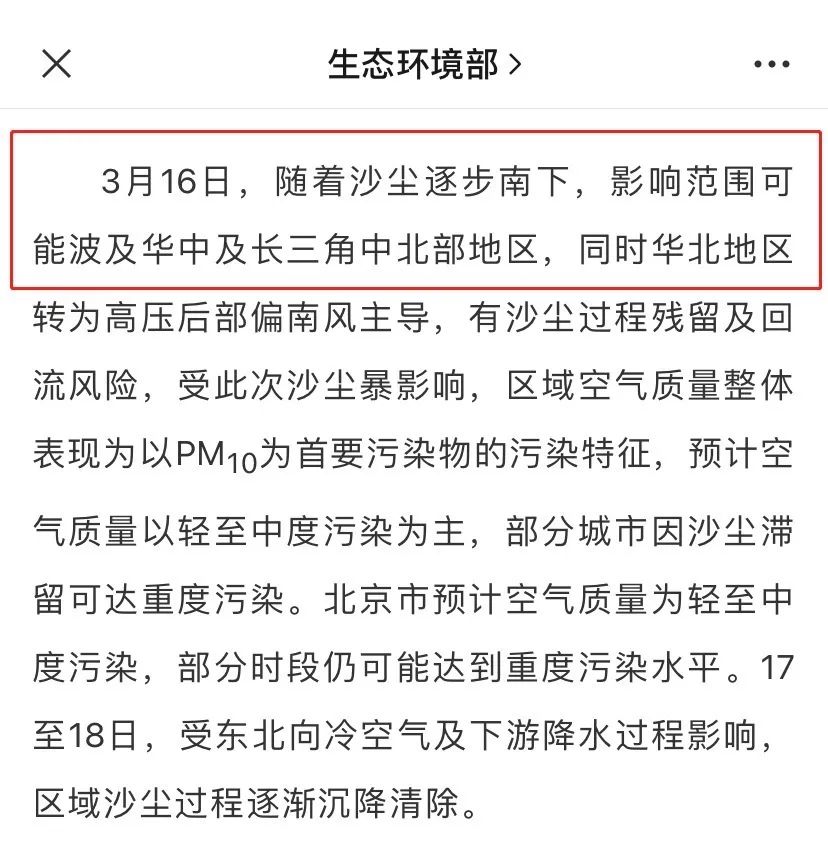Close the article page
The height and width of the screenshot is (863, 828).
(x=56, y=64)
